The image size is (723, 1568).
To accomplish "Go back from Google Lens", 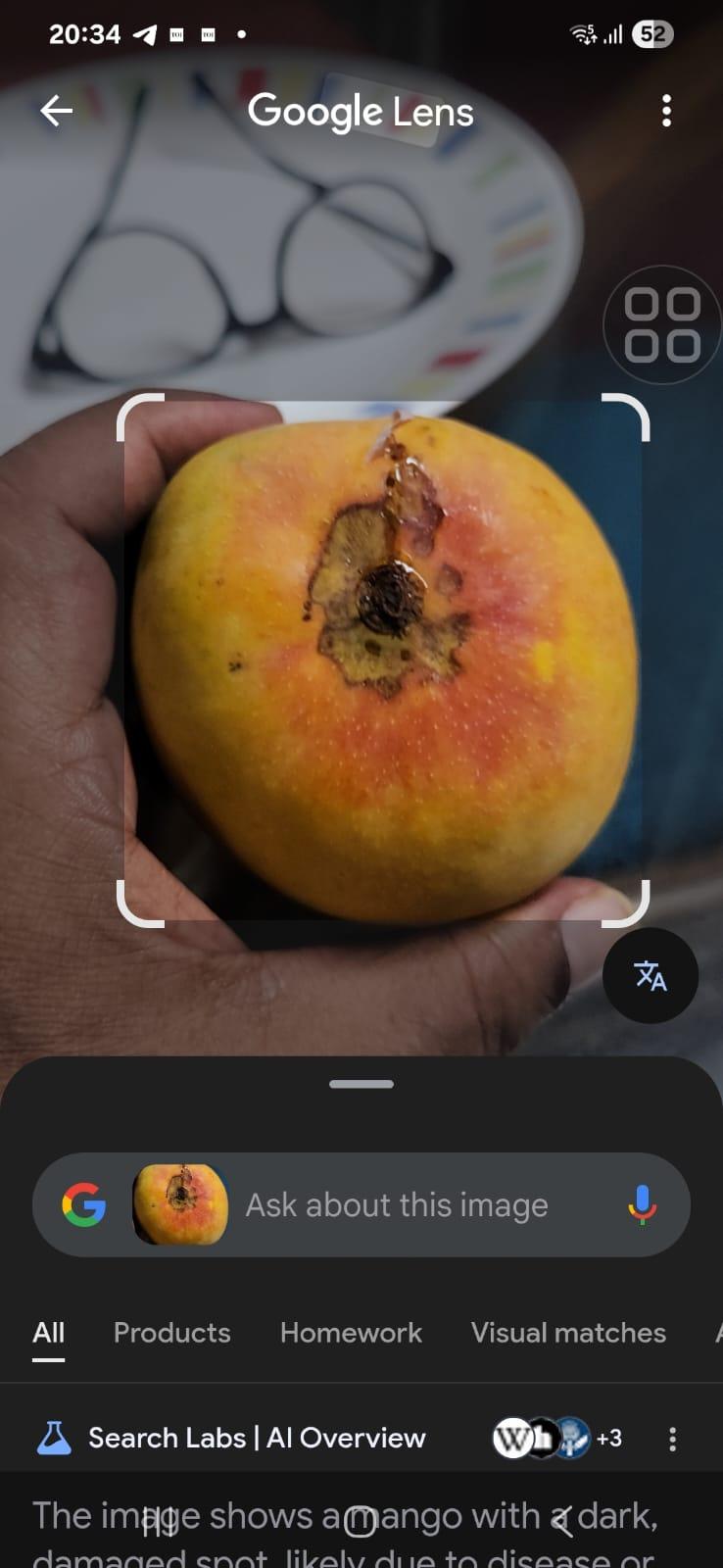I will coord(57,112).
